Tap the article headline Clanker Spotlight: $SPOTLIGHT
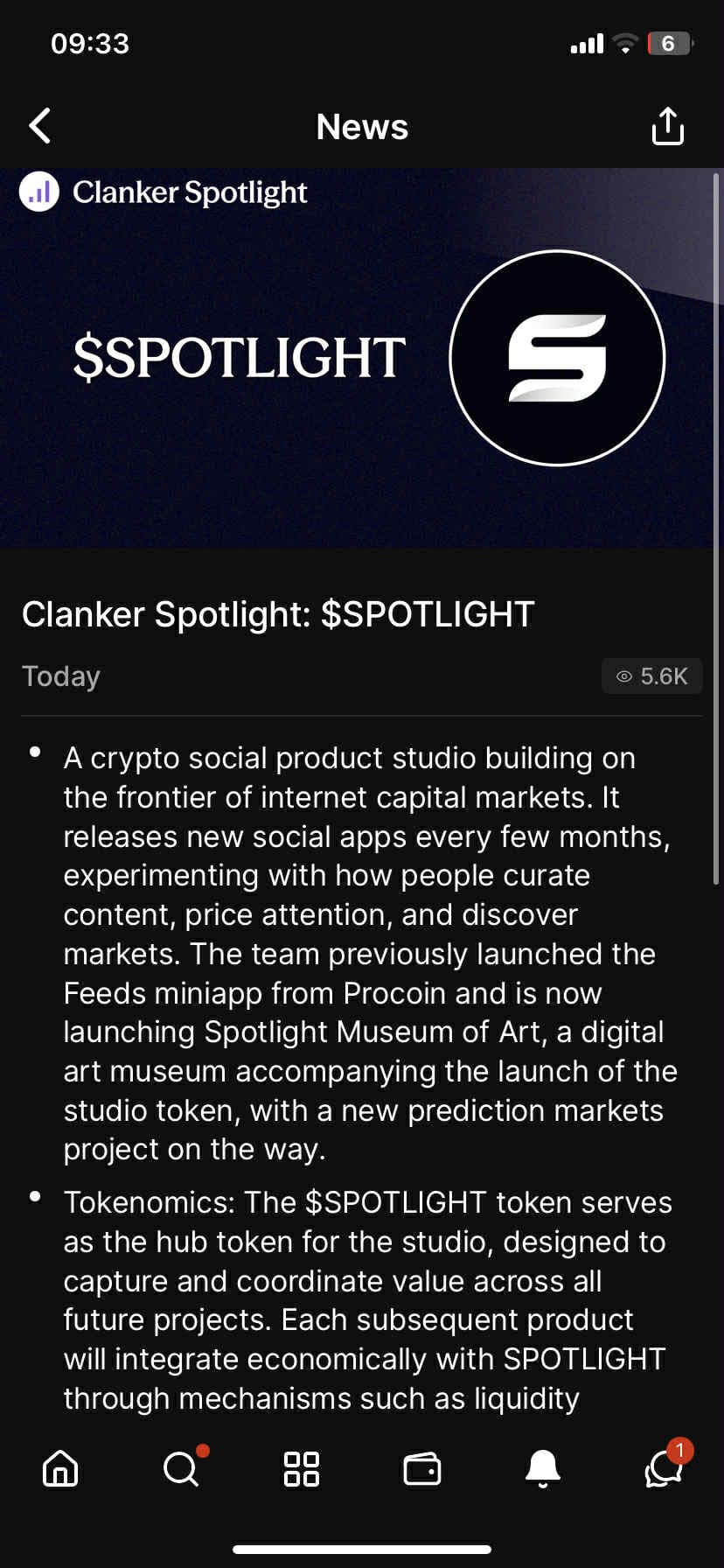The width and height of the screenshot is (724, 1568). pos(278,613)
